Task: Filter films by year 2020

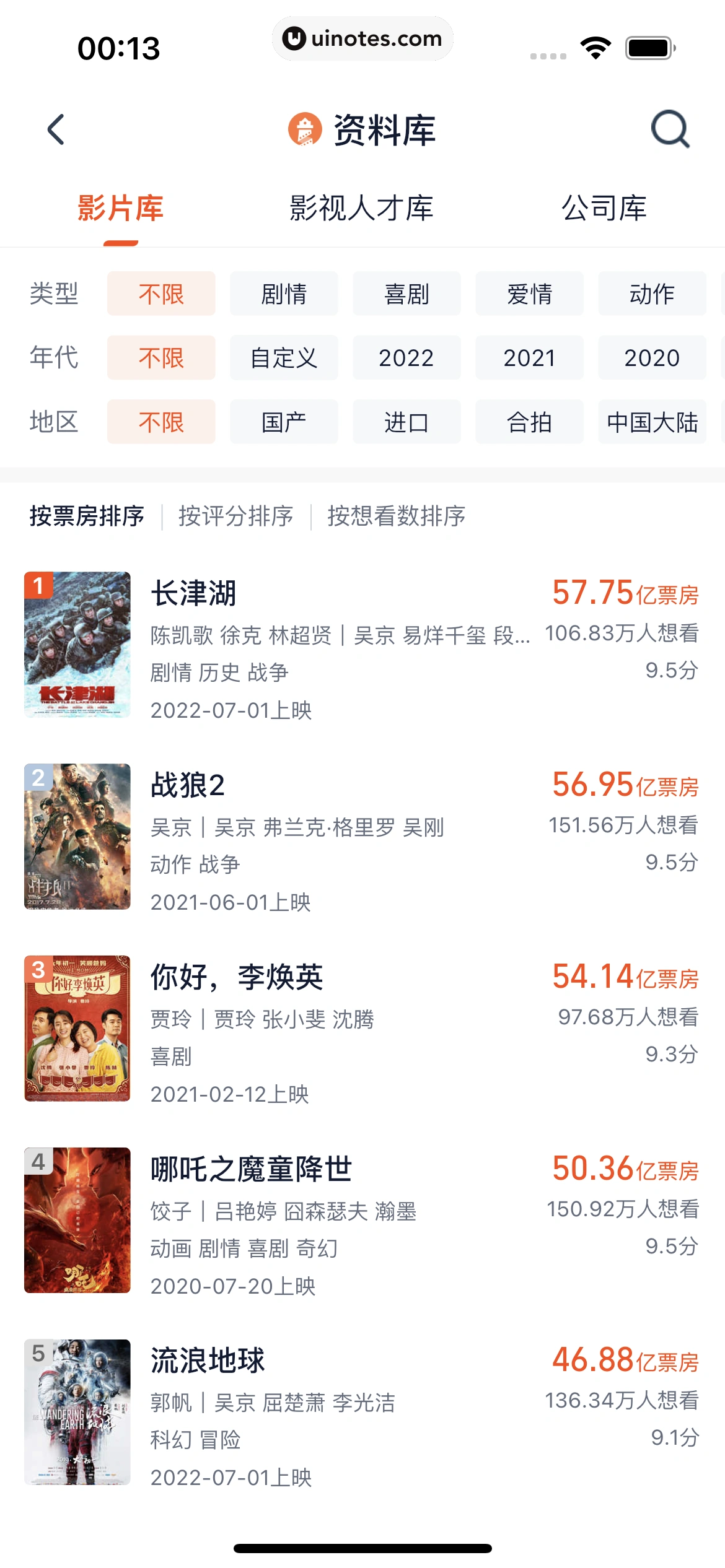Action: pyautogui.click(x=652, y=358)
